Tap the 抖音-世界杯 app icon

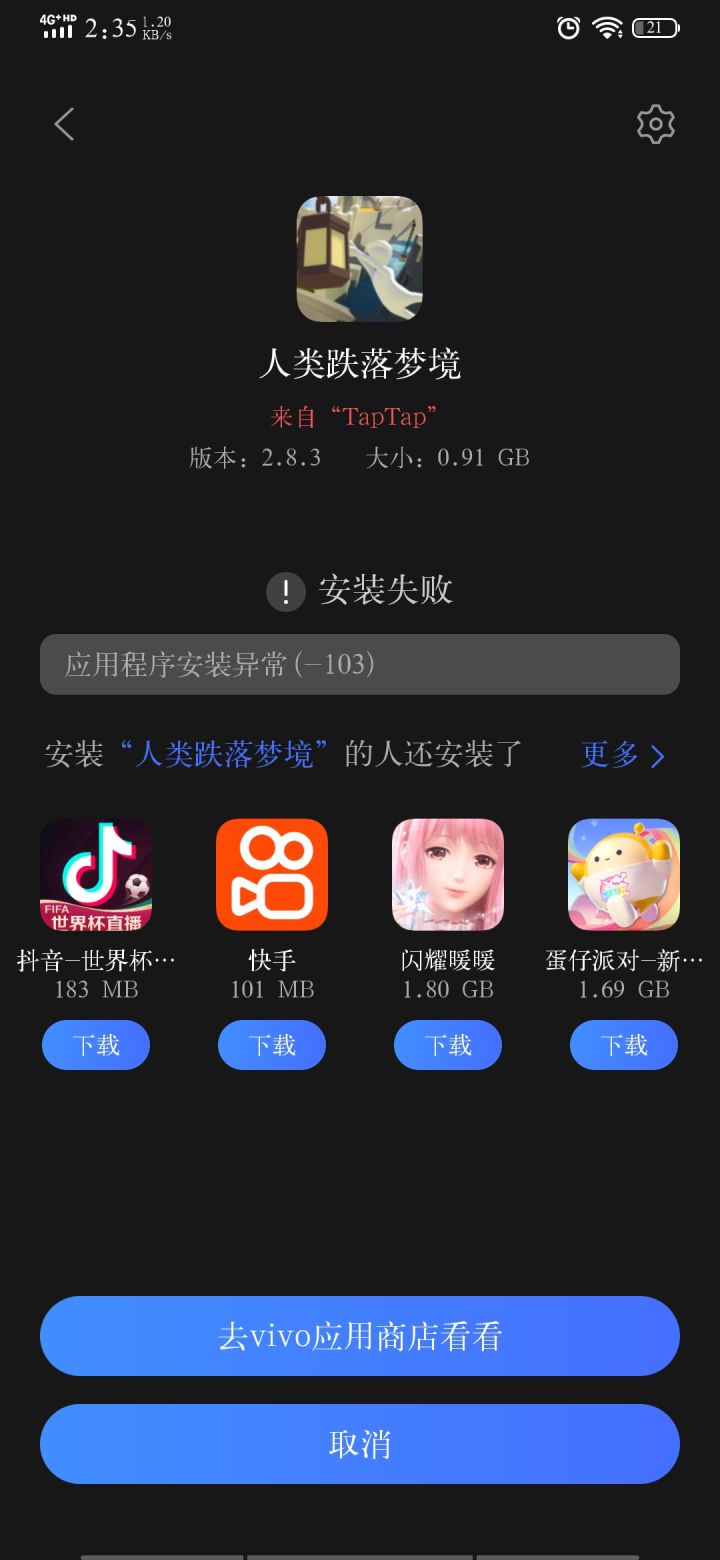tap(95, 873)
